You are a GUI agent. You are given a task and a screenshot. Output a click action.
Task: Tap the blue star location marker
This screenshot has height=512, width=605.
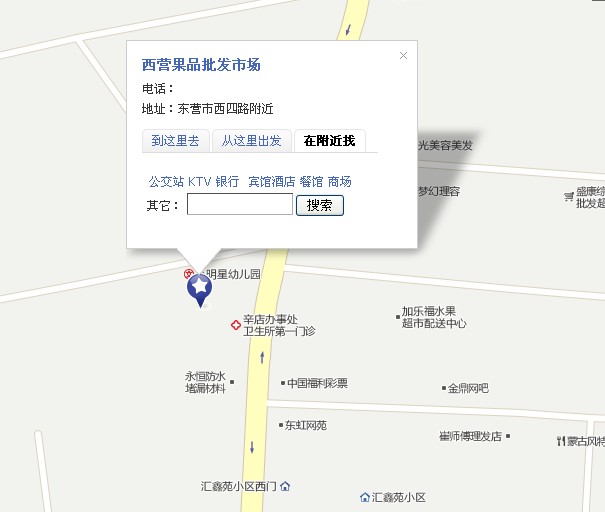click(x=200, y=289)
